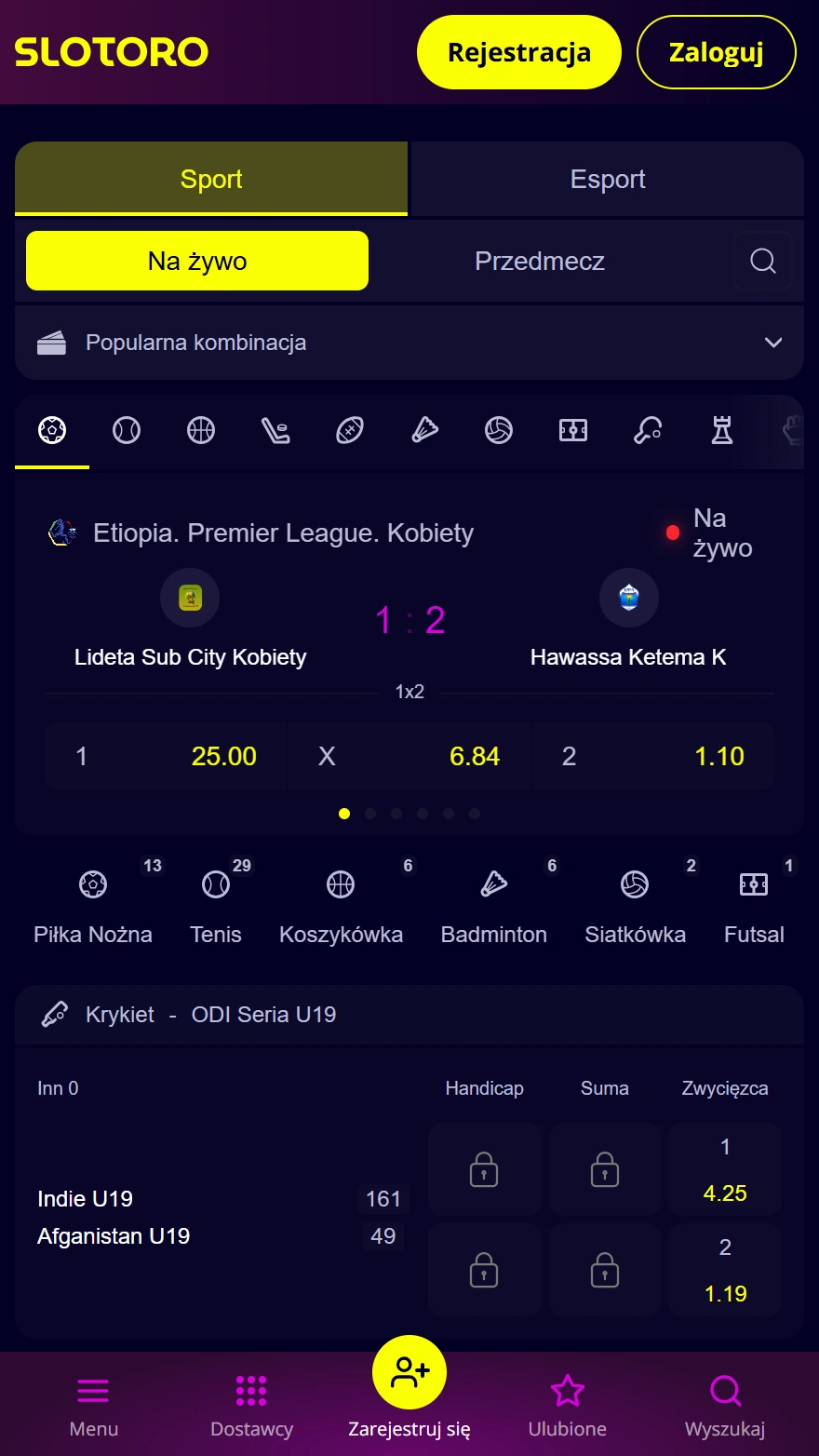819x1456 pixels.
Task: Go to Dostawcy in bottom navigation
Action: point(251,1406)
